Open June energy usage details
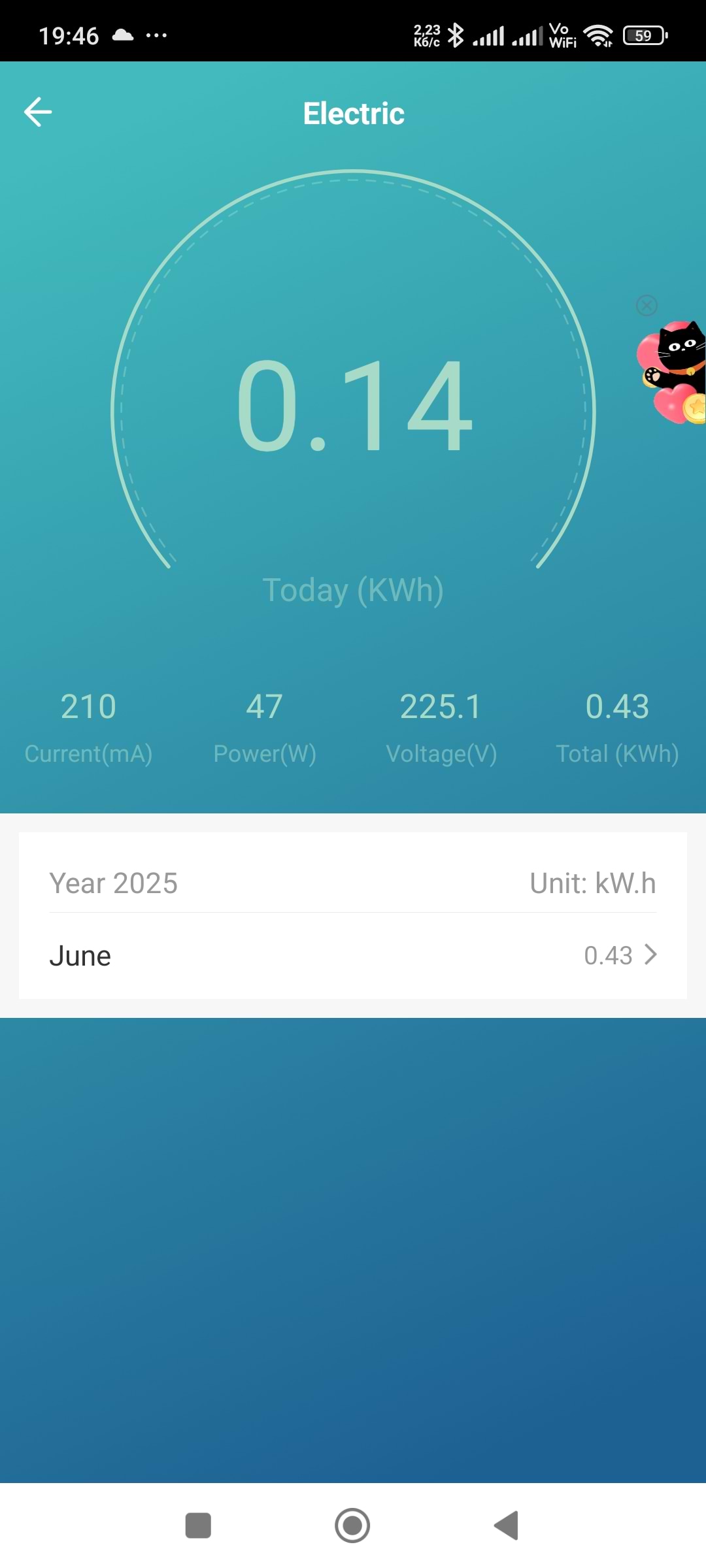This screenshot has width=706, height=1568. [353, 955]
